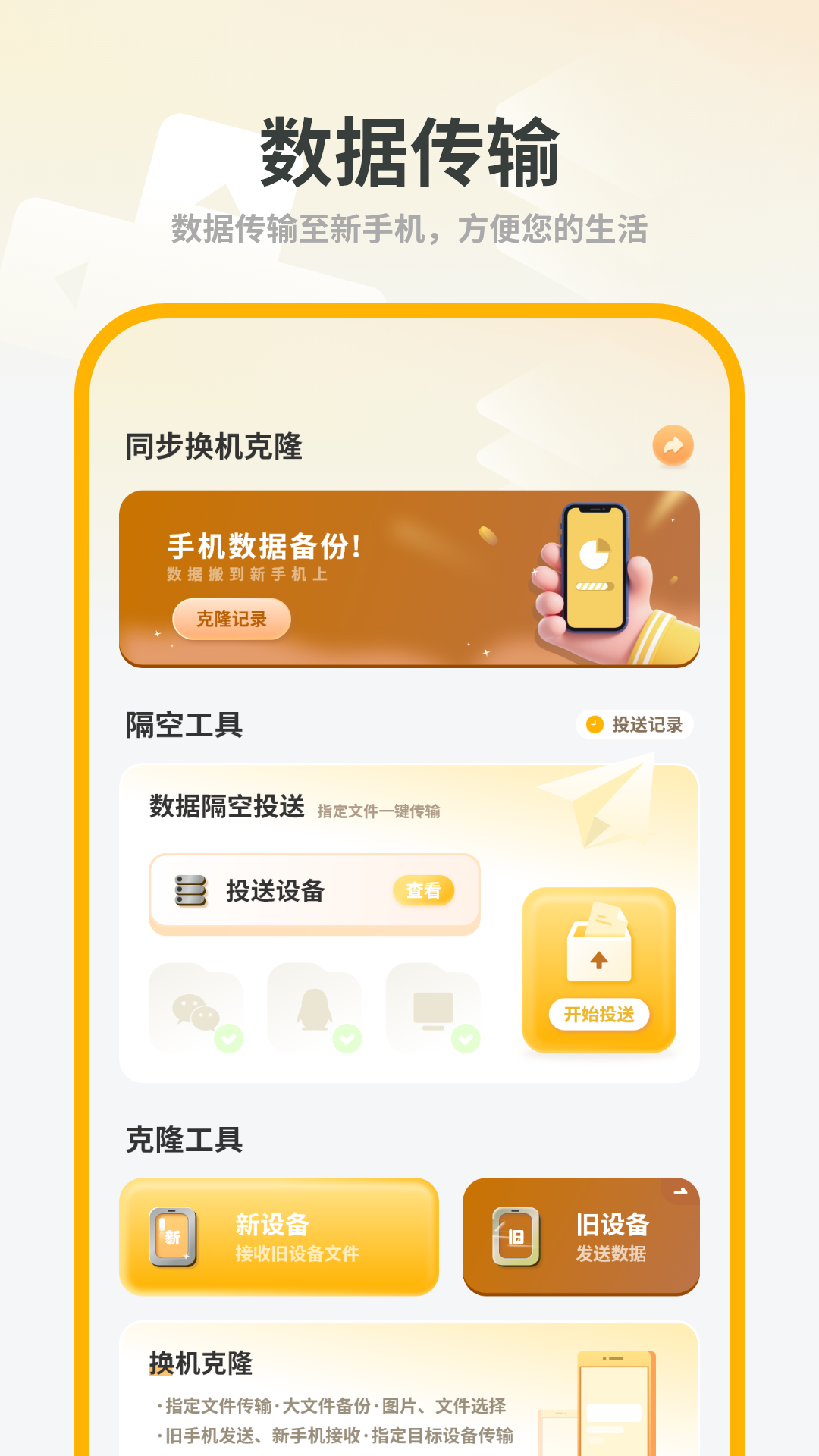Open the 换机克隆 card at the bottom

[x=409, y=1395]
